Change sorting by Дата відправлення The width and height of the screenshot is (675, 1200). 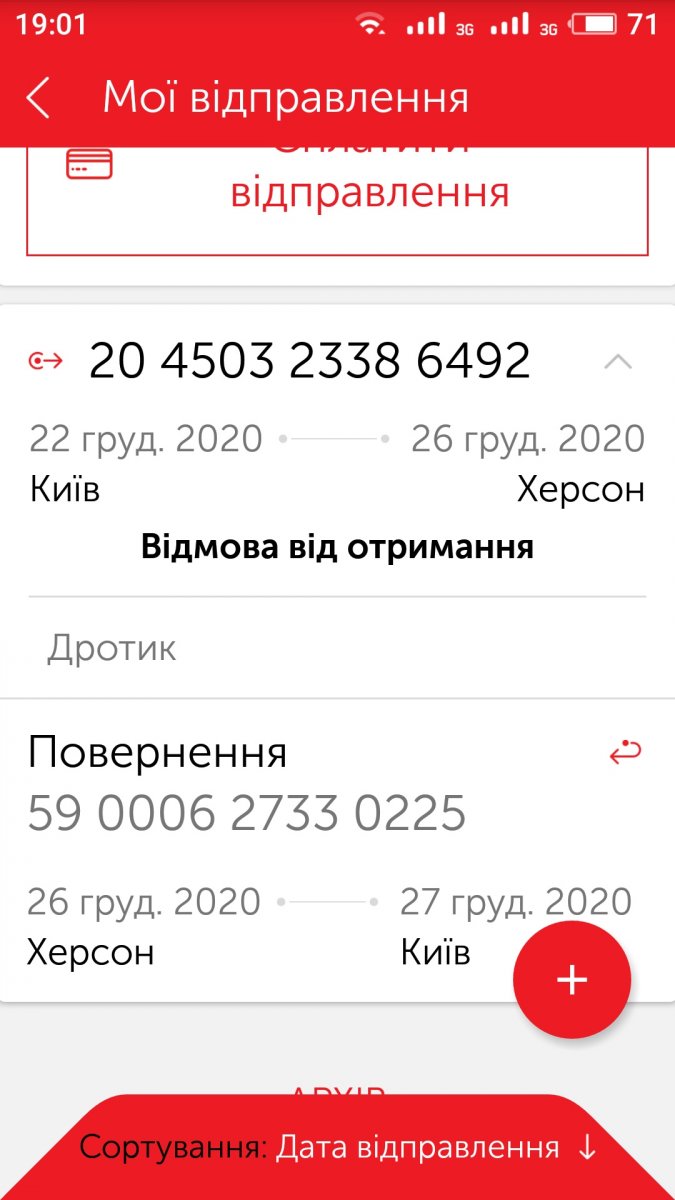point(338,1147)
